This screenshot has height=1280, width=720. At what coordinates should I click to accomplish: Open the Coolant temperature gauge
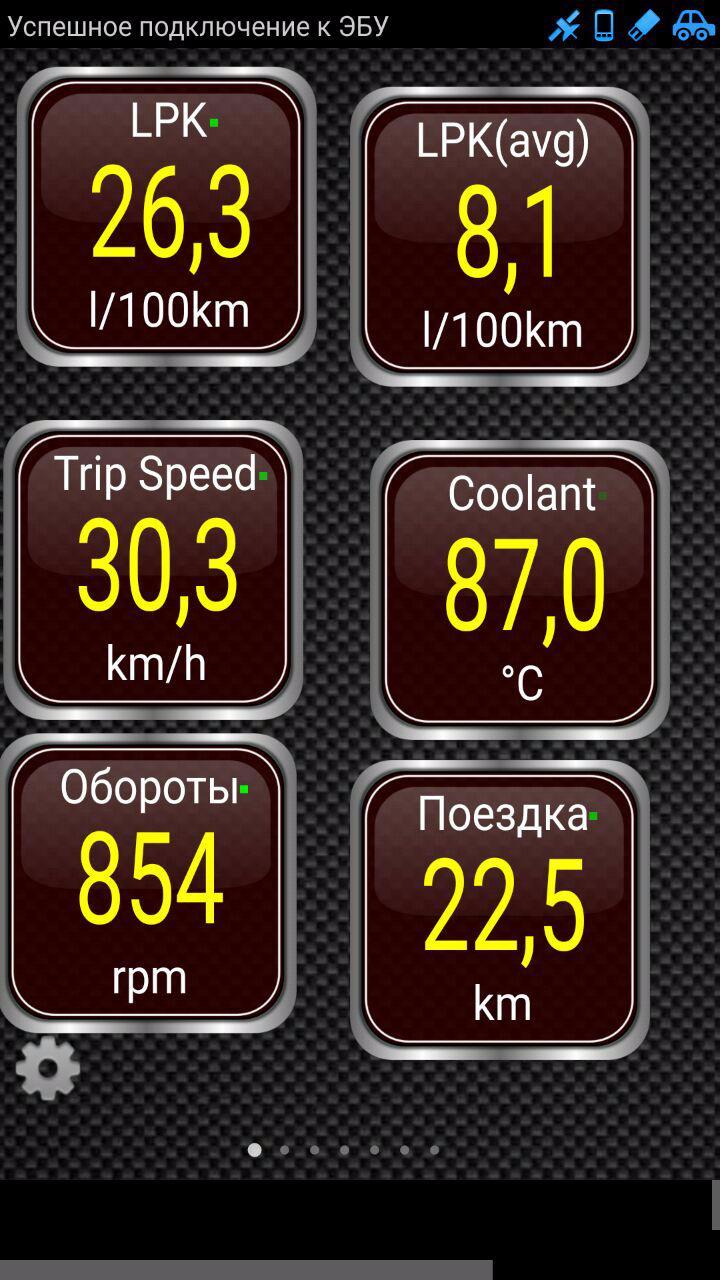[x=520, y=590]
